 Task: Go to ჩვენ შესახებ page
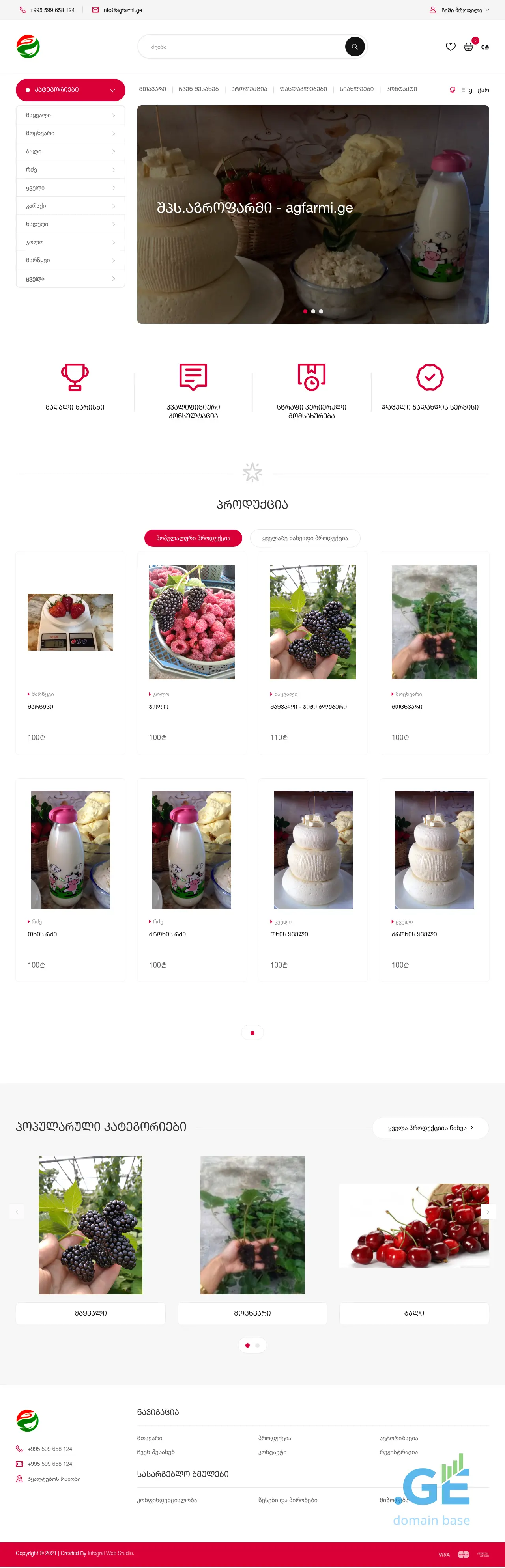[198, 89]
